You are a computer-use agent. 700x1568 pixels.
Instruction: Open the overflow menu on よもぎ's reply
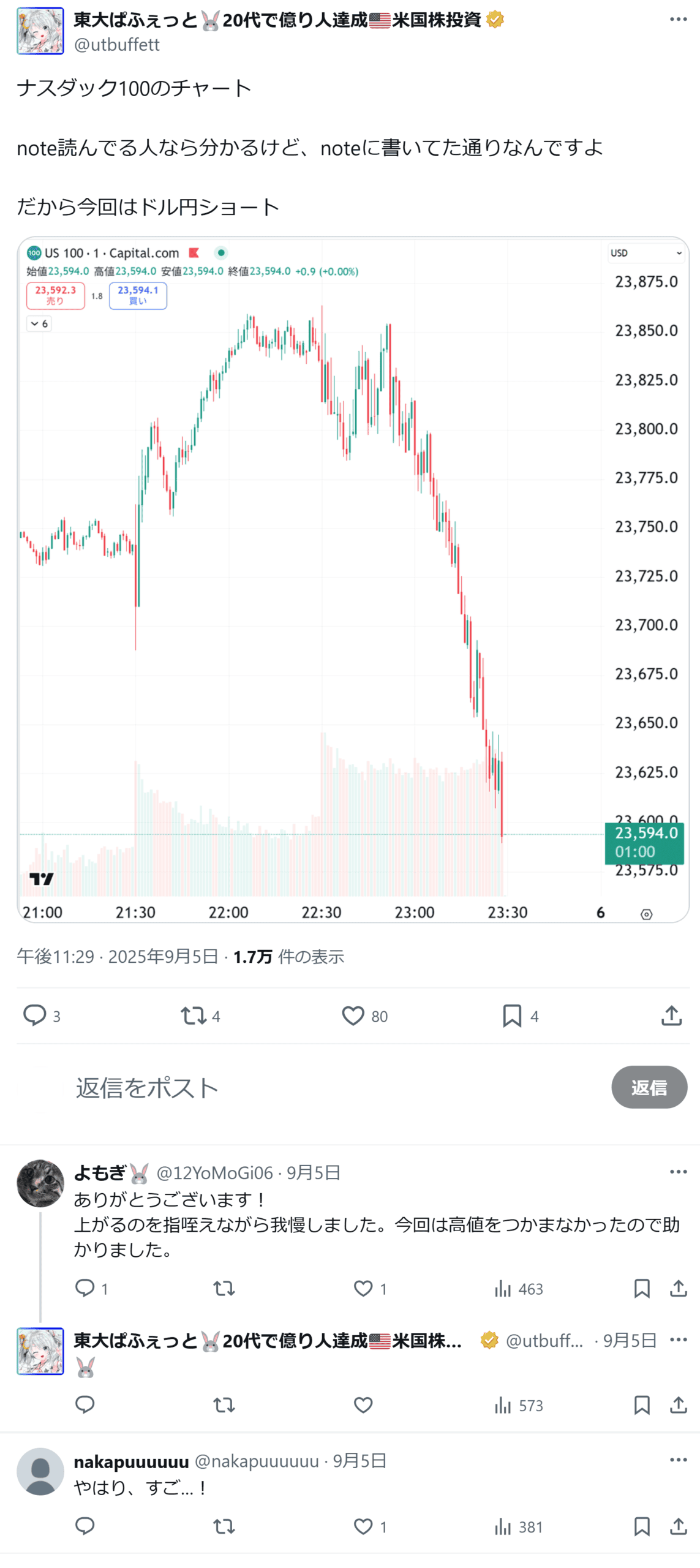point(677,1172)
